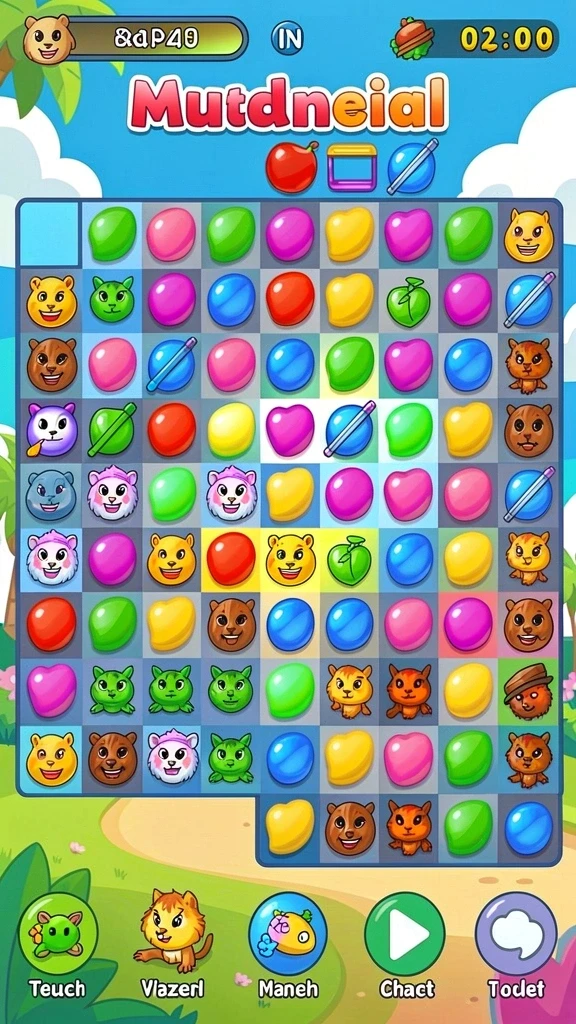This screenshot has width=576, height=1024.
Task: Select the purple frame booster under the title
Action: (352, 167)
